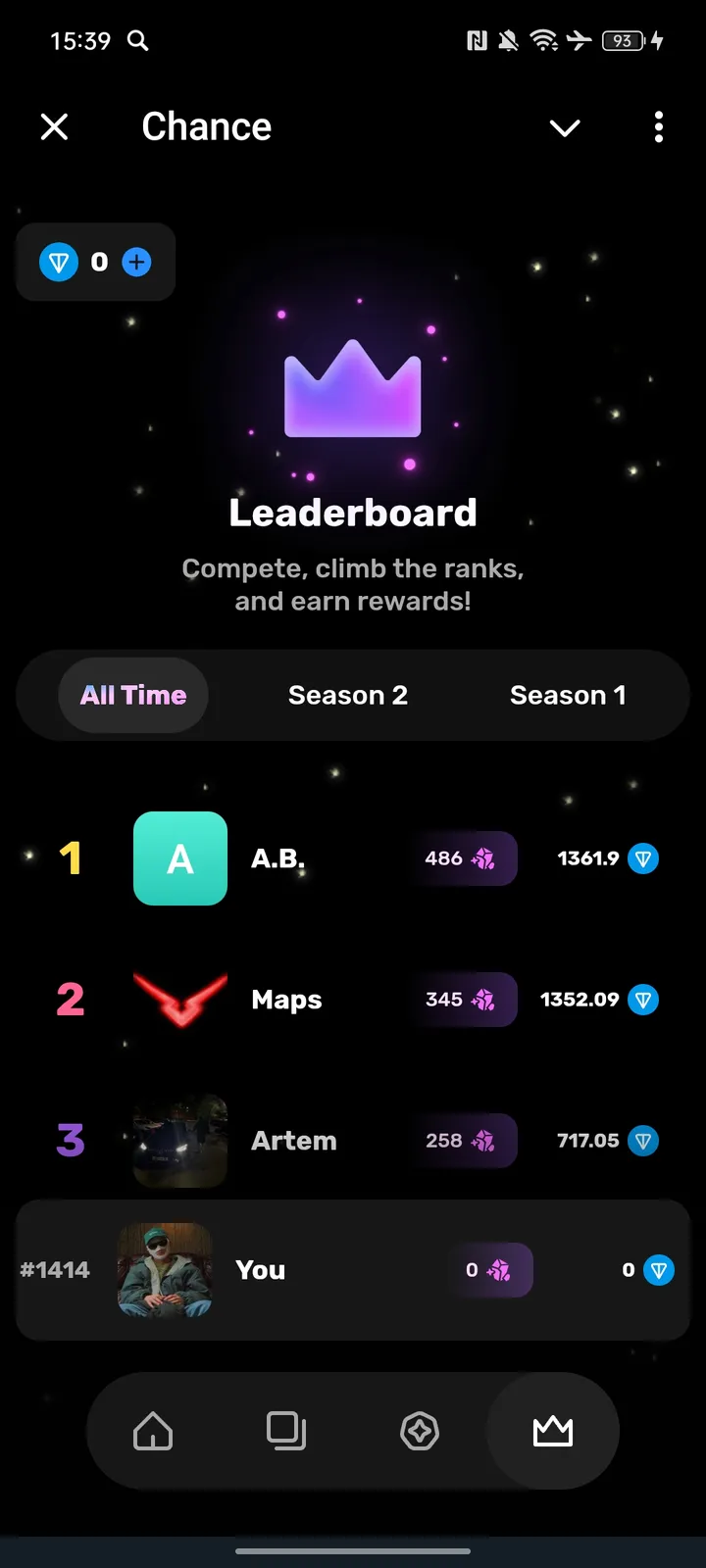Viewport: 706px width, 1568px height.
Task: Close the Chance mini app
Action: 55,126
